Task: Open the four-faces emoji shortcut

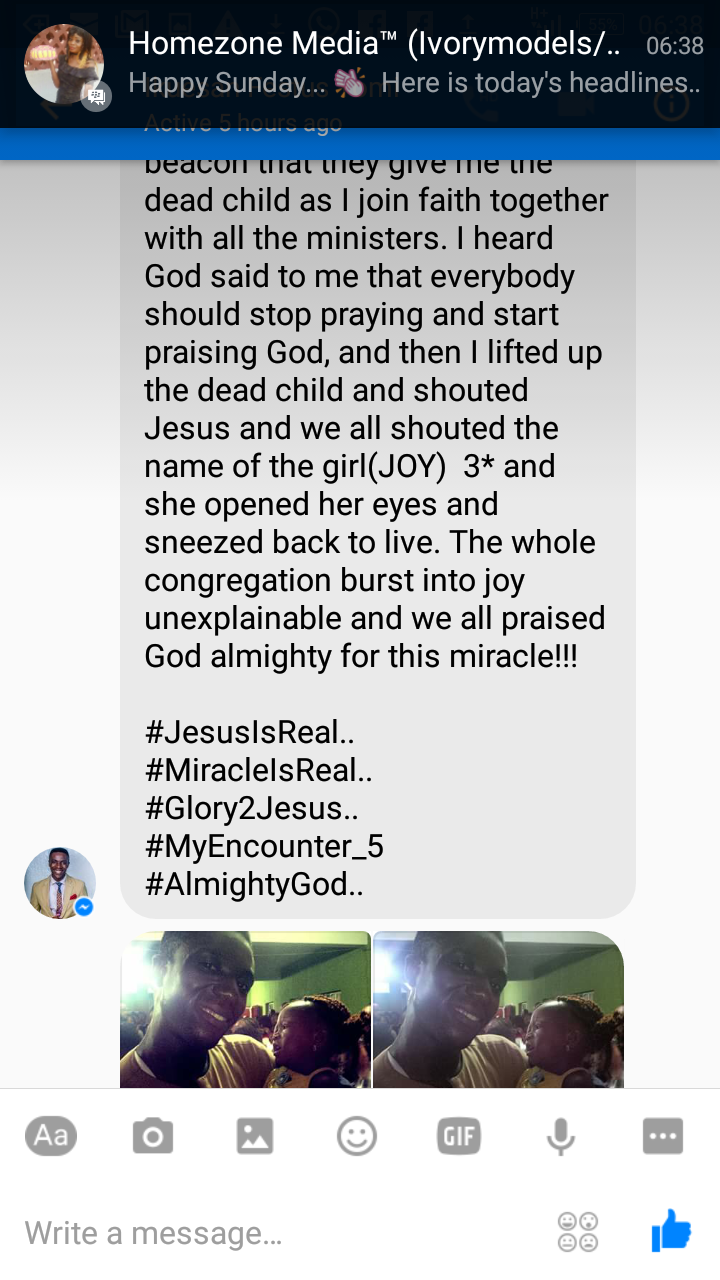Action: click(x=578, y=1232)
